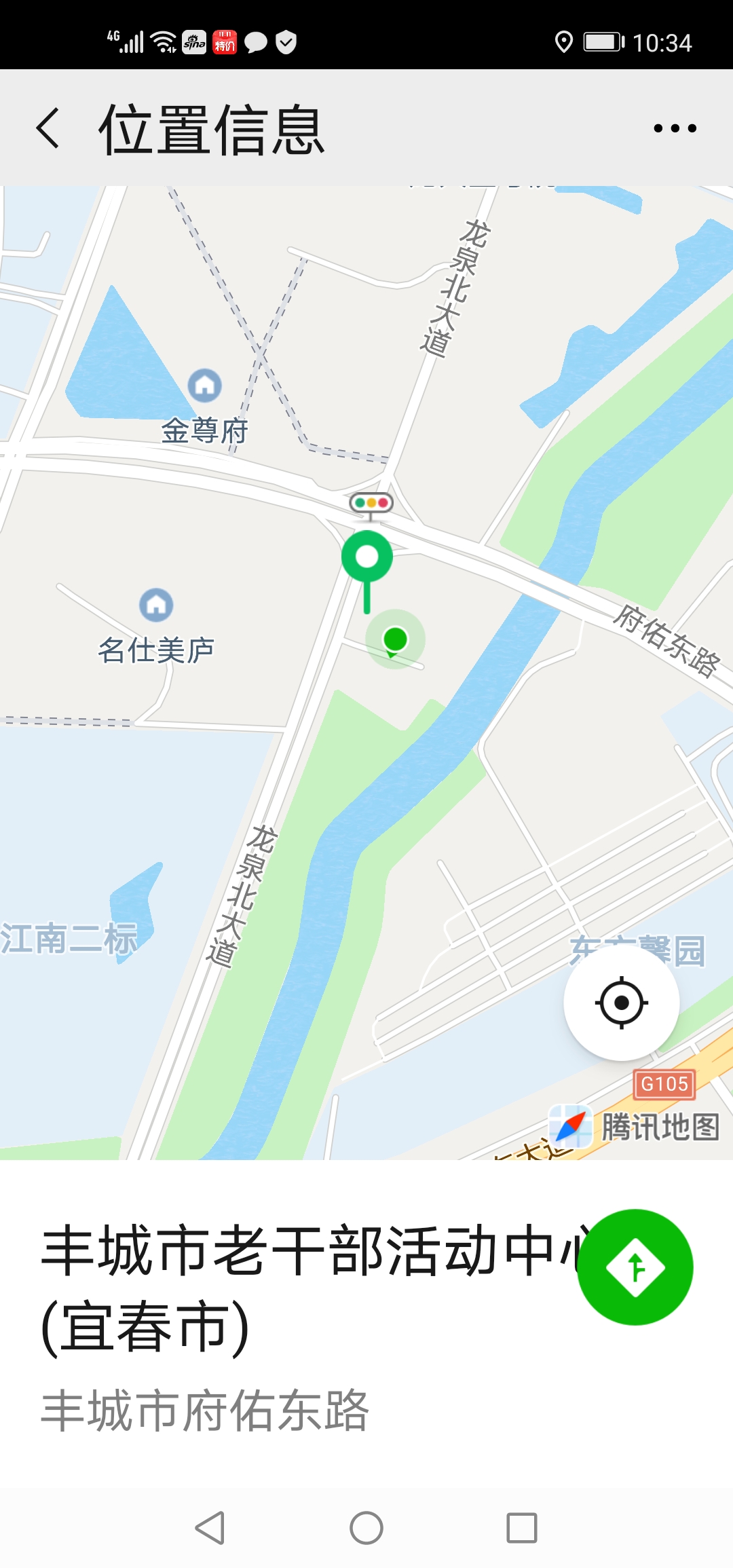
Task: Open recent apps from navigation bar
Action: [x=522, y=1528]
